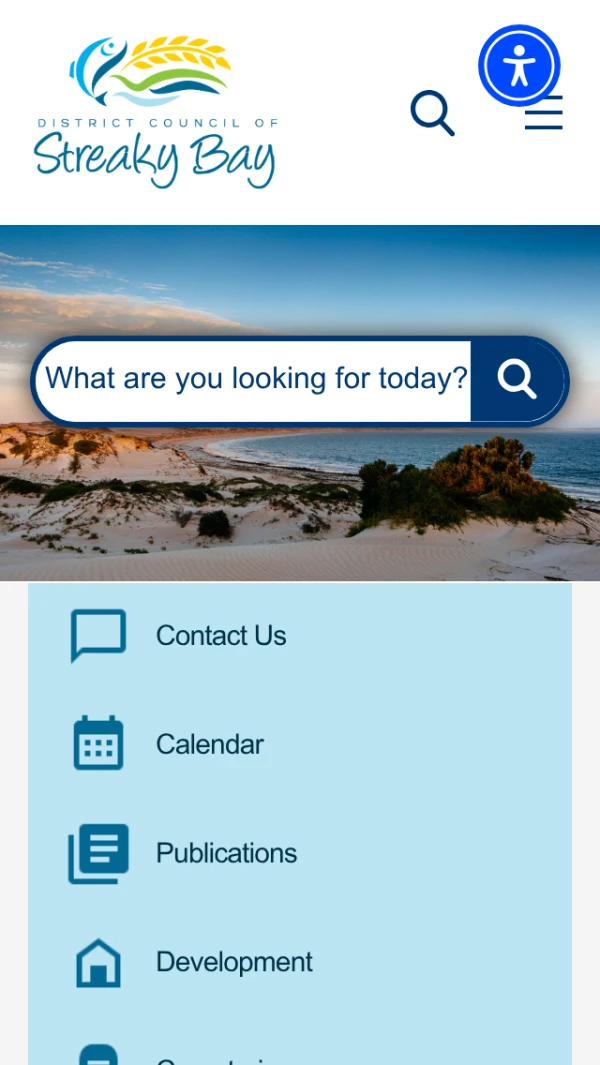Focus the 'What are you looking for today?' field
Viewport: 600px width, 1065px height.
coord(255,380)
